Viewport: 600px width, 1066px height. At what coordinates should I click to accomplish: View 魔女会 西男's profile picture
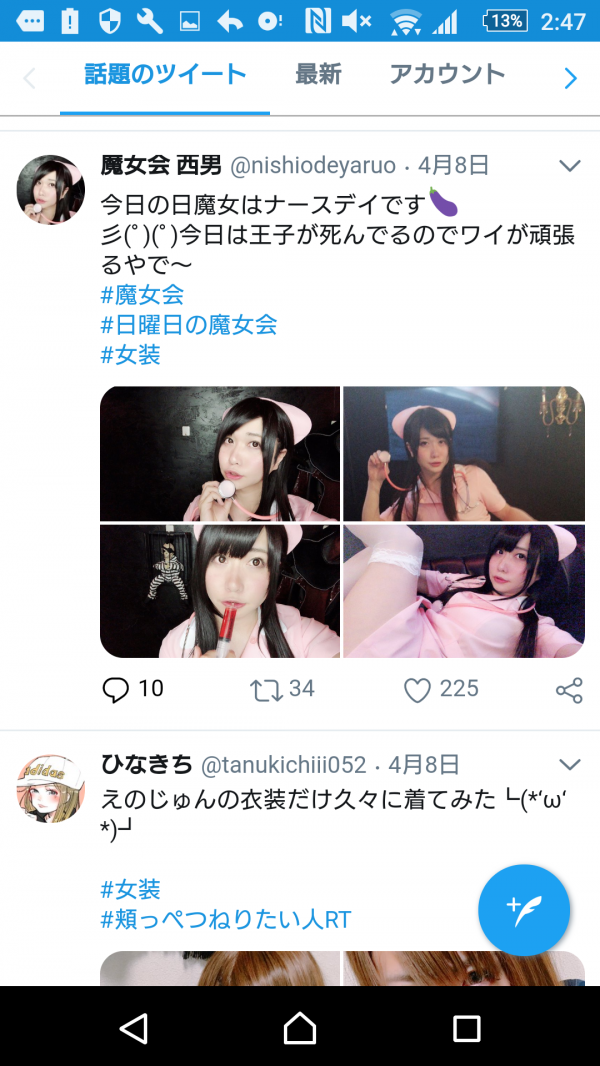(x=51, y=190)
